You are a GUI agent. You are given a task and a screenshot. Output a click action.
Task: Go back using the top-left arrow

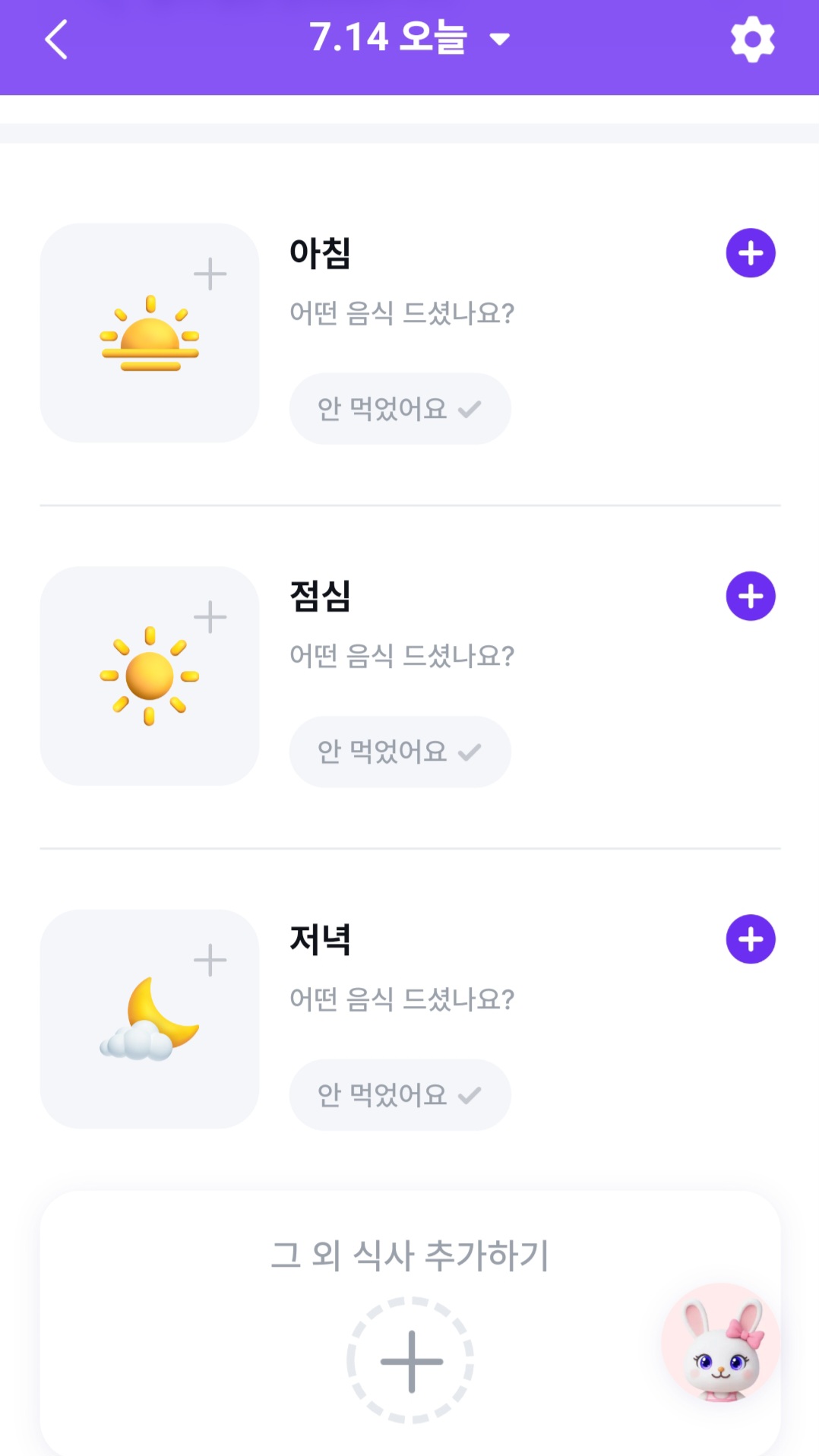[56, 40]
